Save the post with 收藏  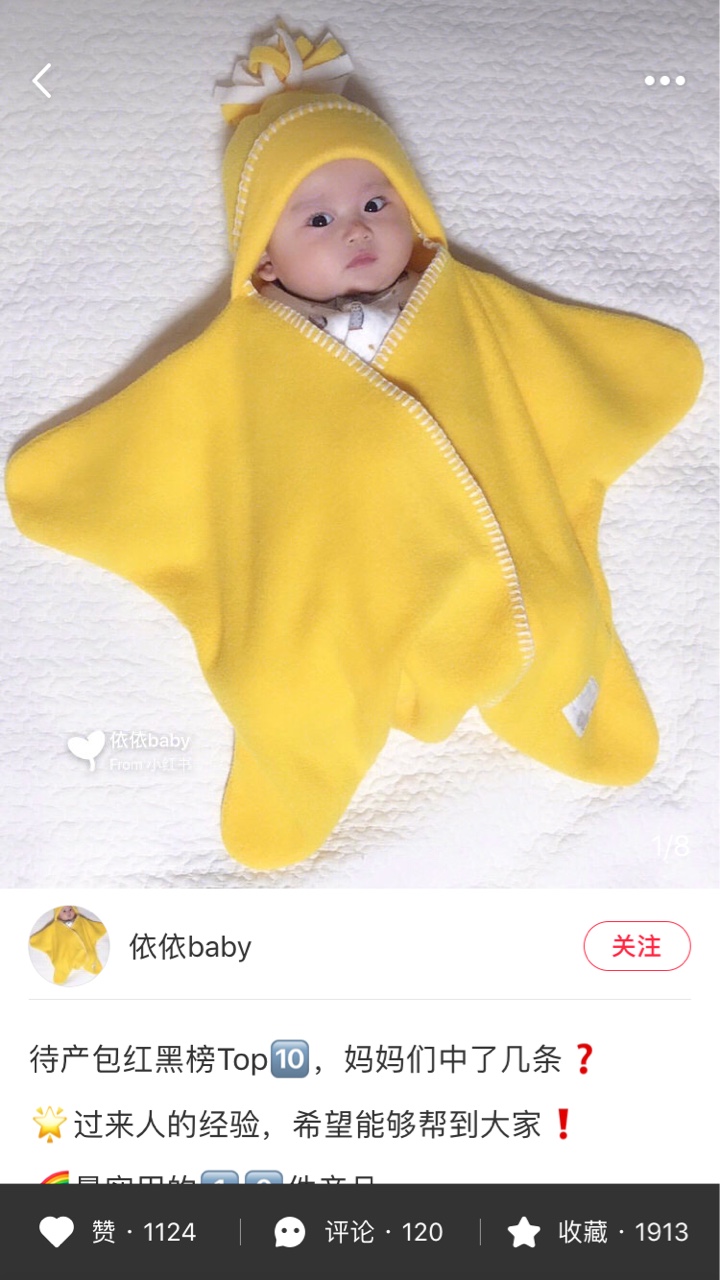tap(598, 1232)
